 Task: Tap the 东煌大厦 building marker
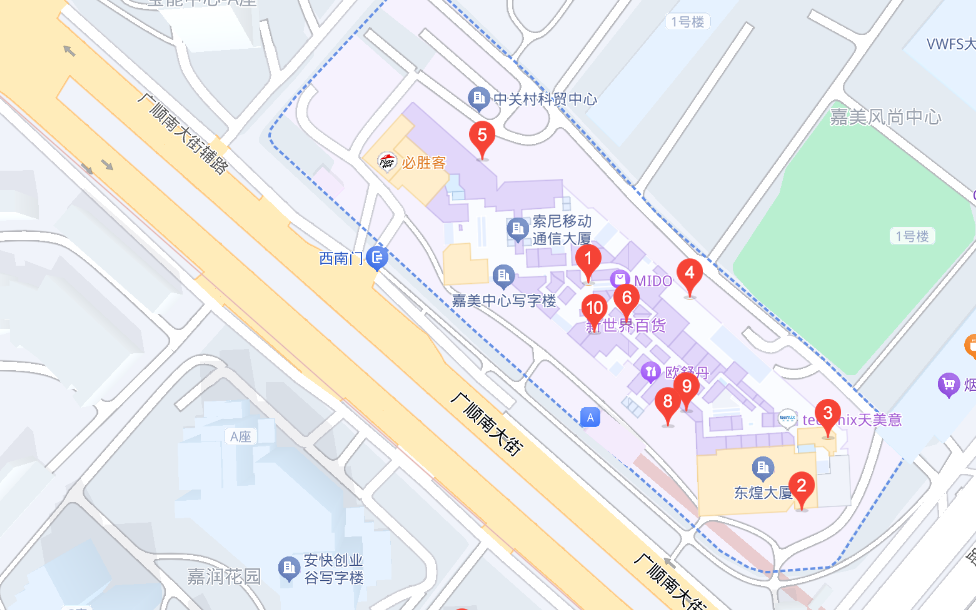pos(763,467)
